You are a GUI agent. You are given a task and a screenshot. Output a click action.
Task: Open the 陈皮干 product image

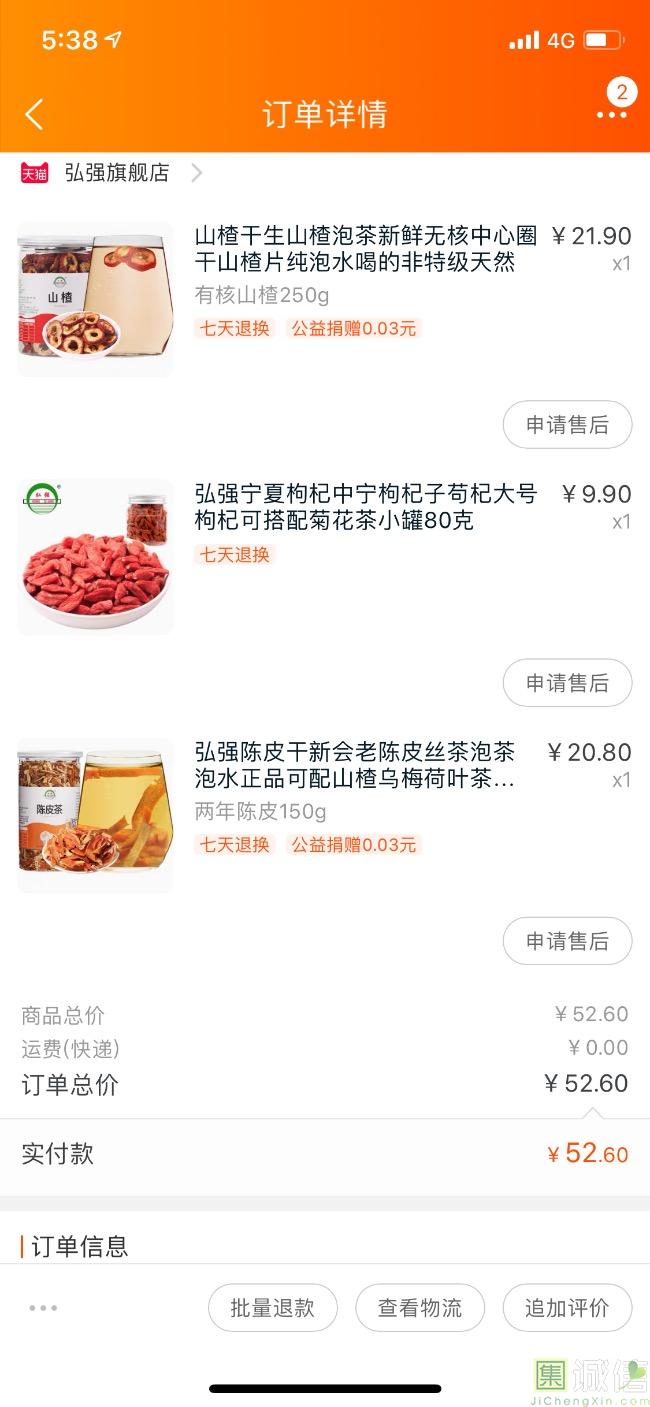(x=95, y=815)
